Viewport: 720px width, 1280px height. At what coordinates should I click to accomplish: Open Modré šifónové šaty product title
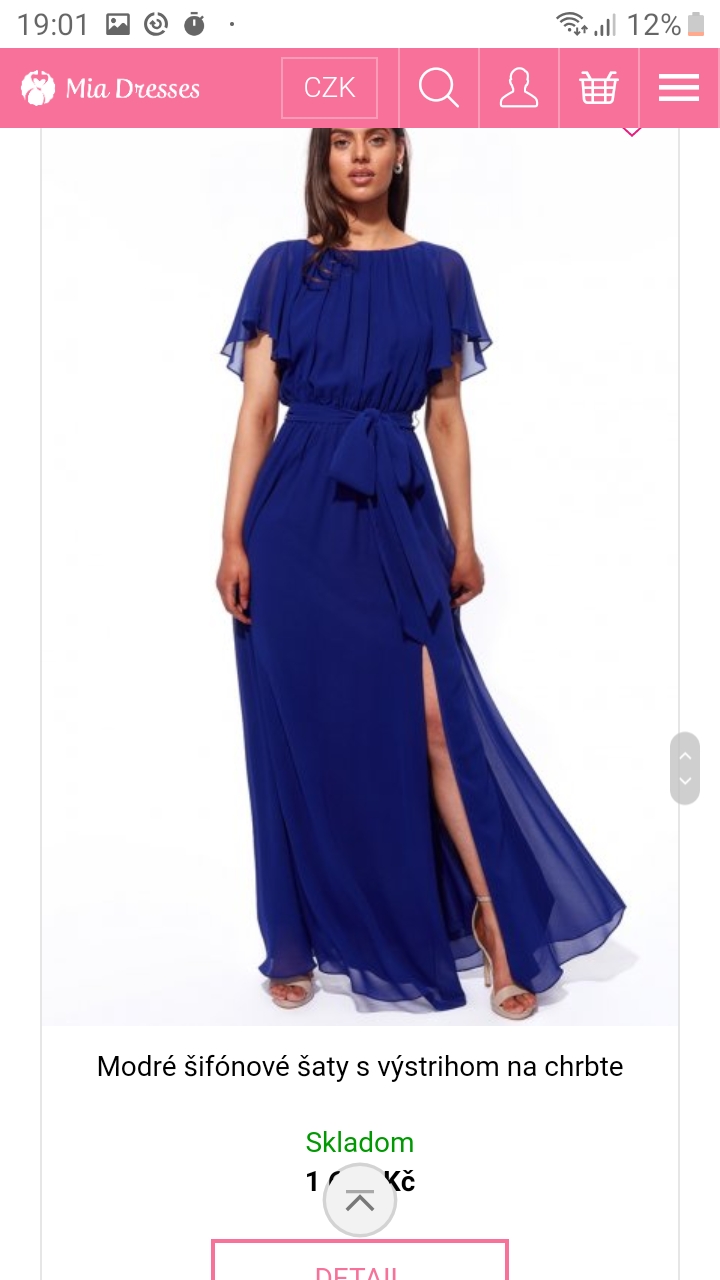(360, 1066)
